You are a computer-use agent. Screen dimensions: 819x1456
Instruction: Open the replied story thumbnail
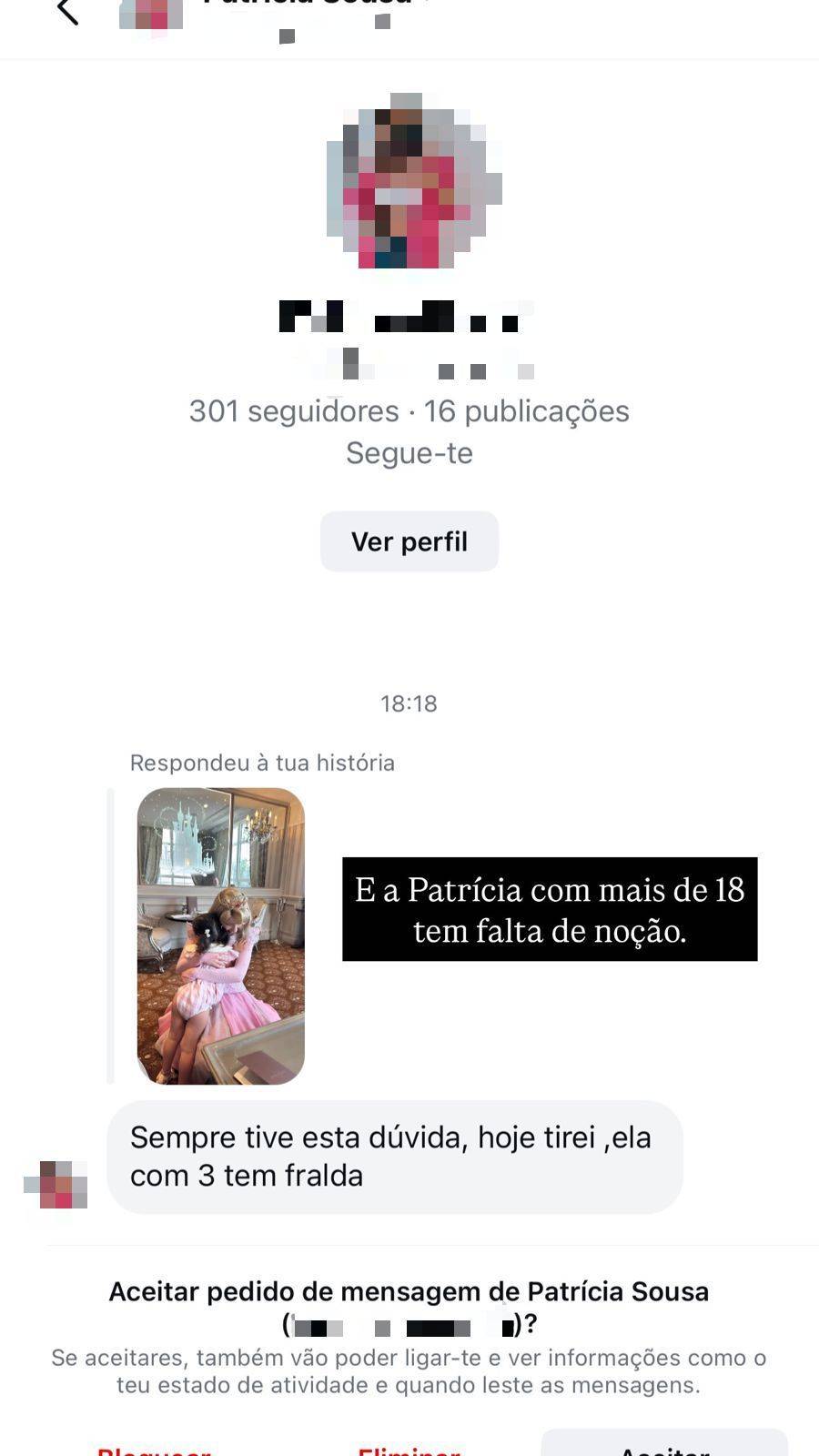click(221, 936)
